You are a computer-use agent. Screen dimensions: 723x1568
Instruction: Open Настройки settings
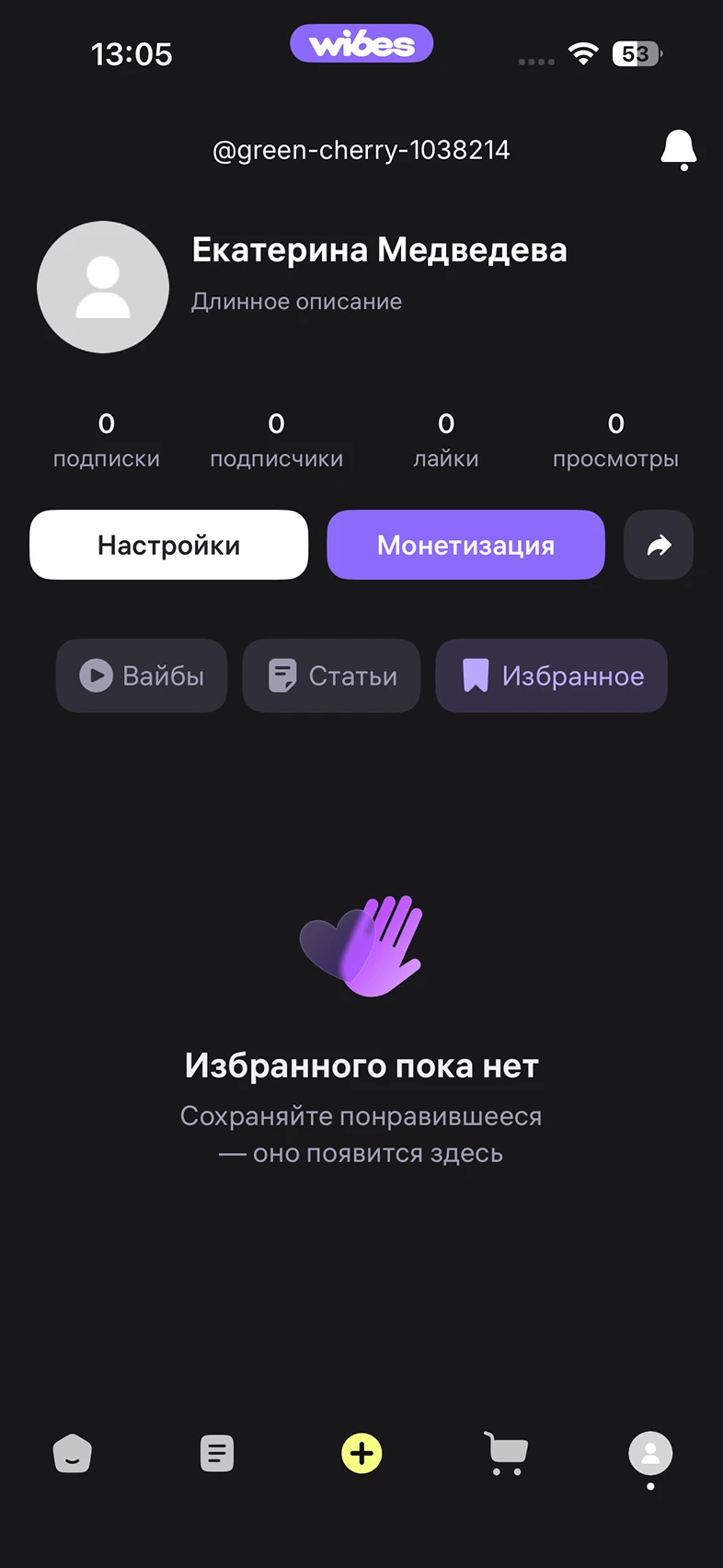(x=169, y=545)
